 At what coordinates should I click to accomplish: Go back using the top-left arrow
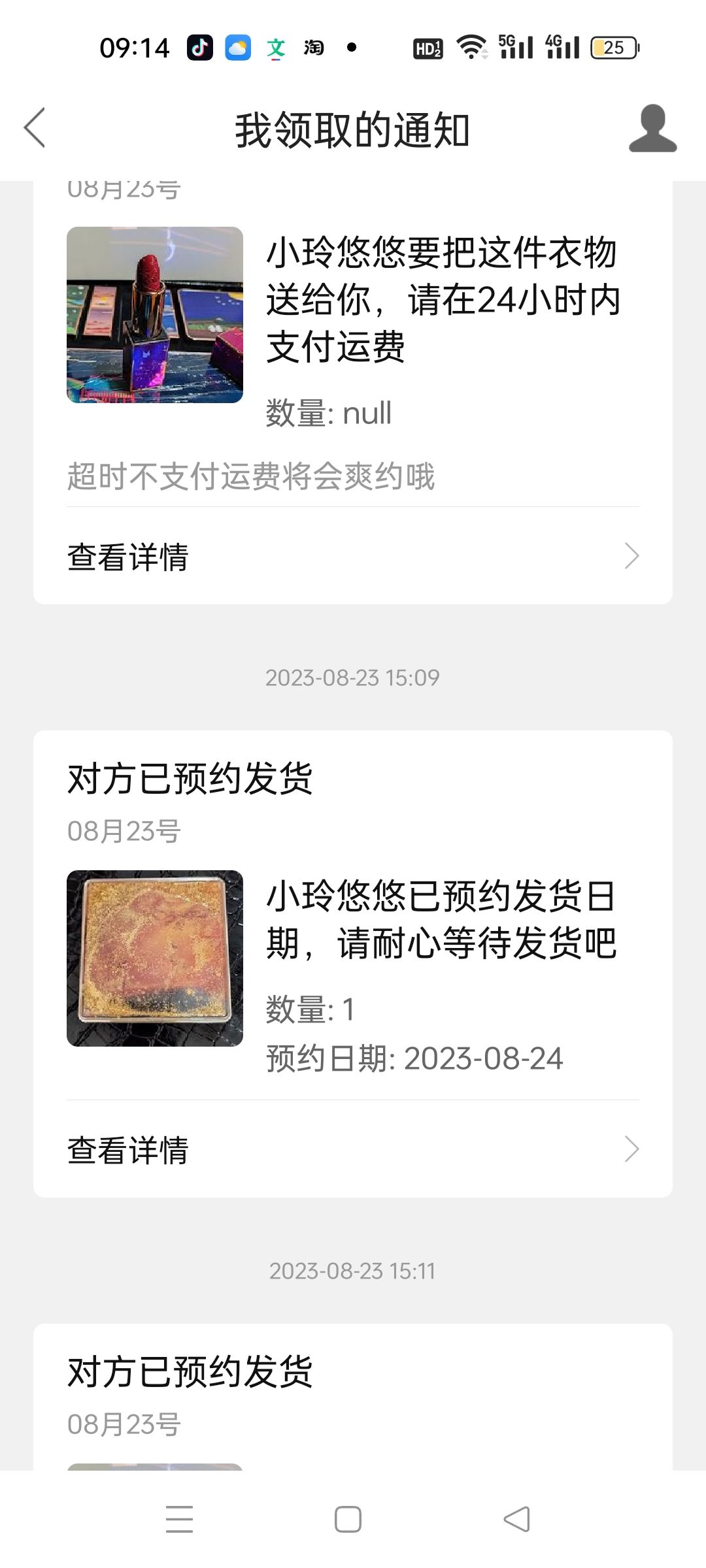point(35,128)
